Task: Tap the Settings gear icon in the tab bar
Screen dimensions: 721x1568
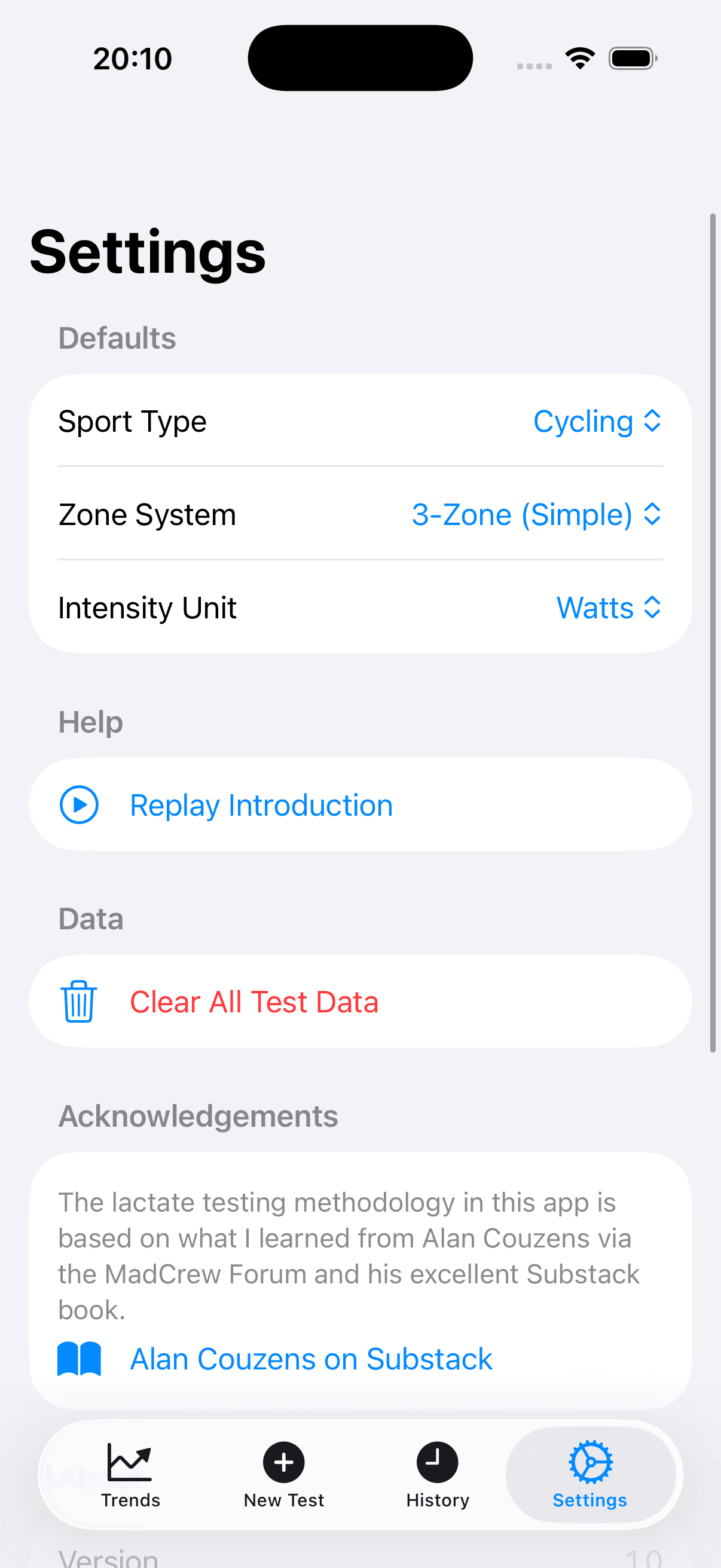Action: pyautogui.click(x=589, y=1461)
